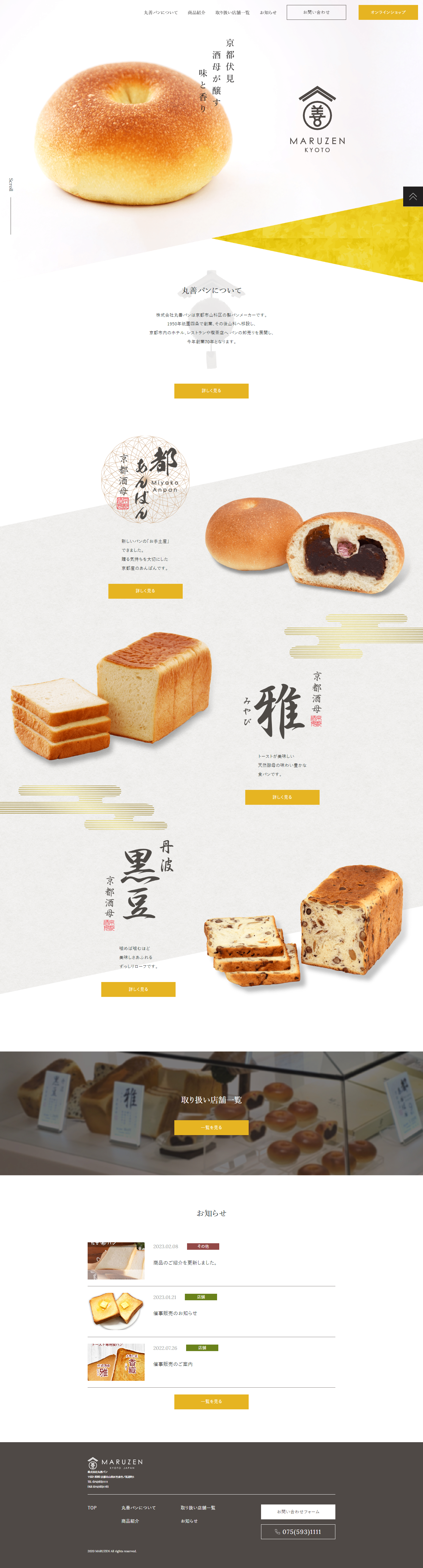423x1568 pixels.
Task: Open 2023.01.21 催事販売のお知らせ news item
Action: pyautogui.click(x=175, y=1313)
